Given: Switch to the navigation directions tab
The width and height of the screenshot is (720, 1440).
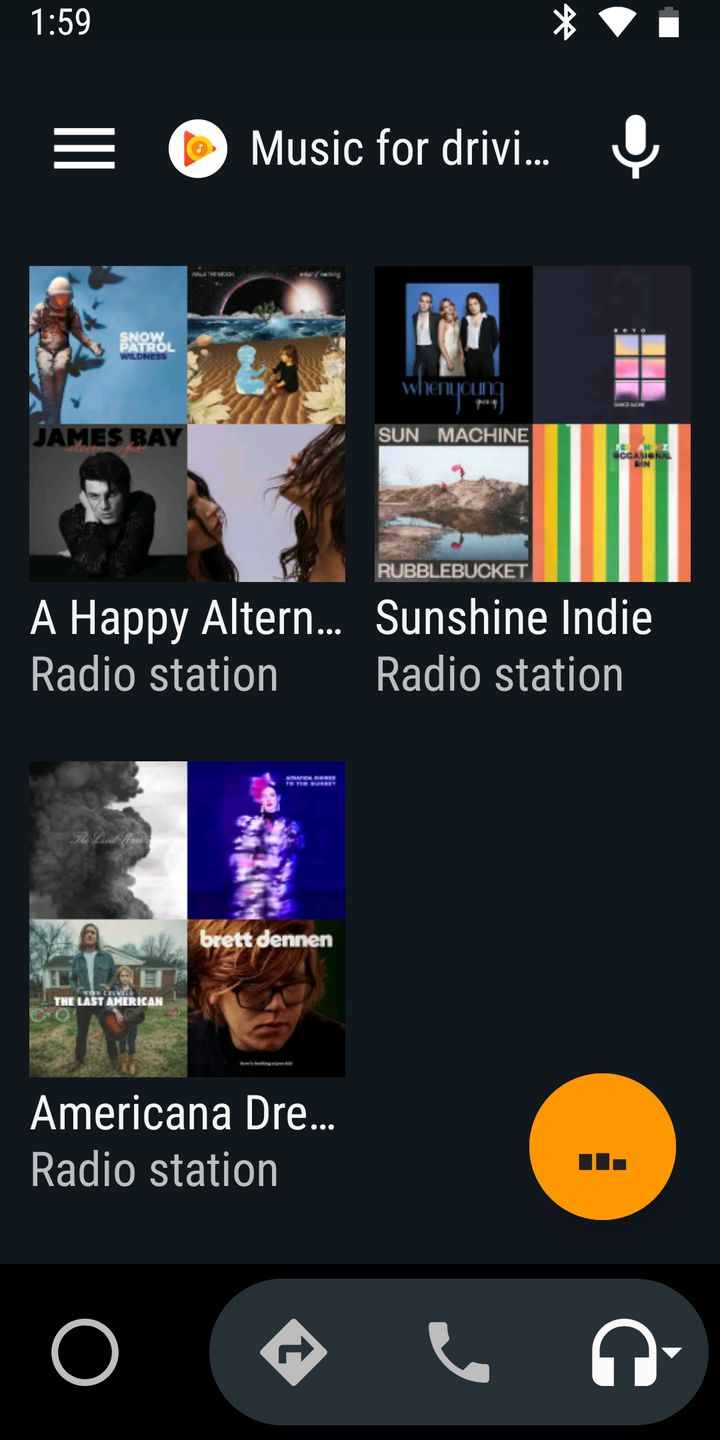Looking at the screenshot, I should (293, 1352).
